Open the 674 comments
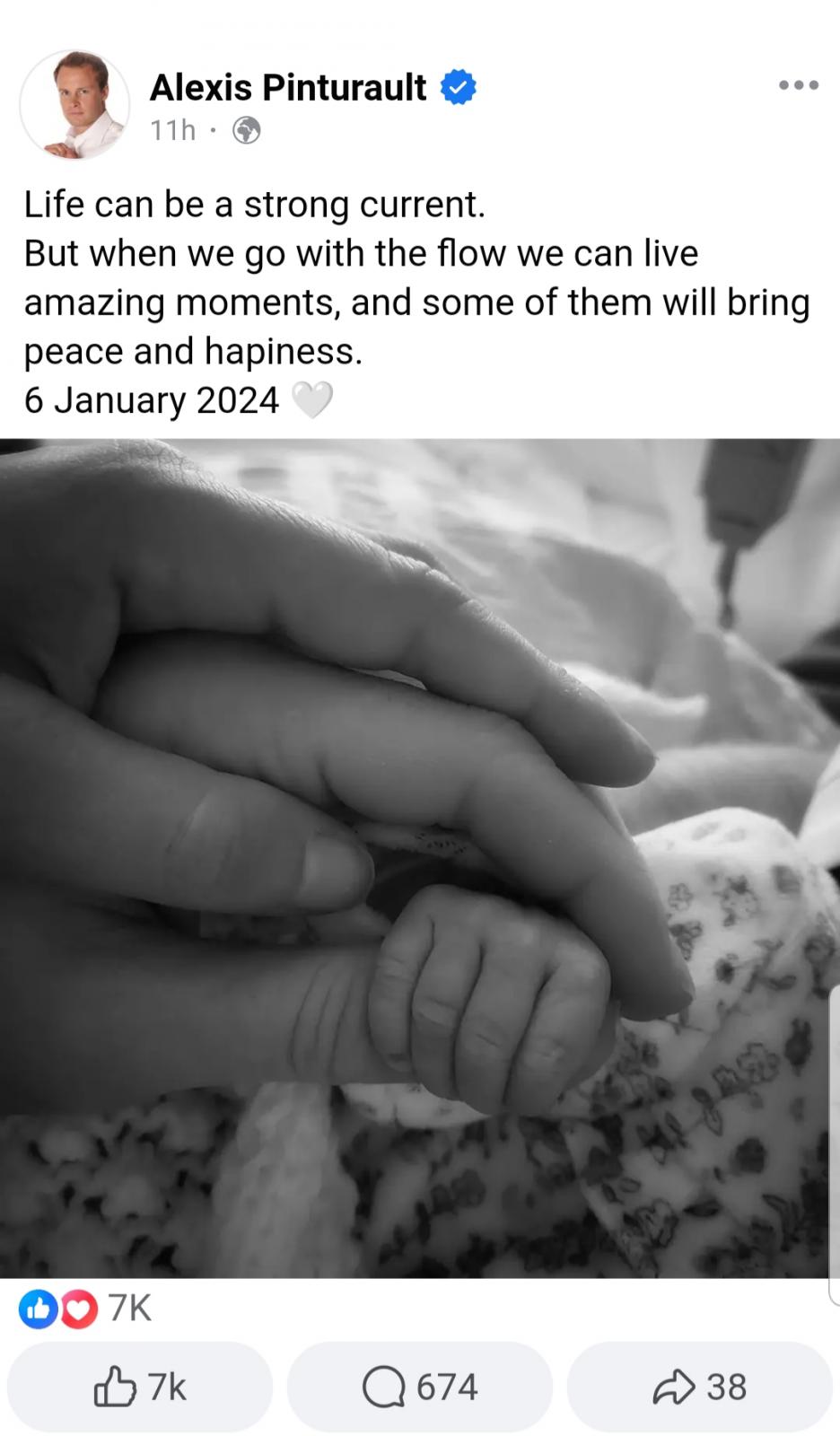Viewport: 840px width, 1436px height. click(420, 1387)
